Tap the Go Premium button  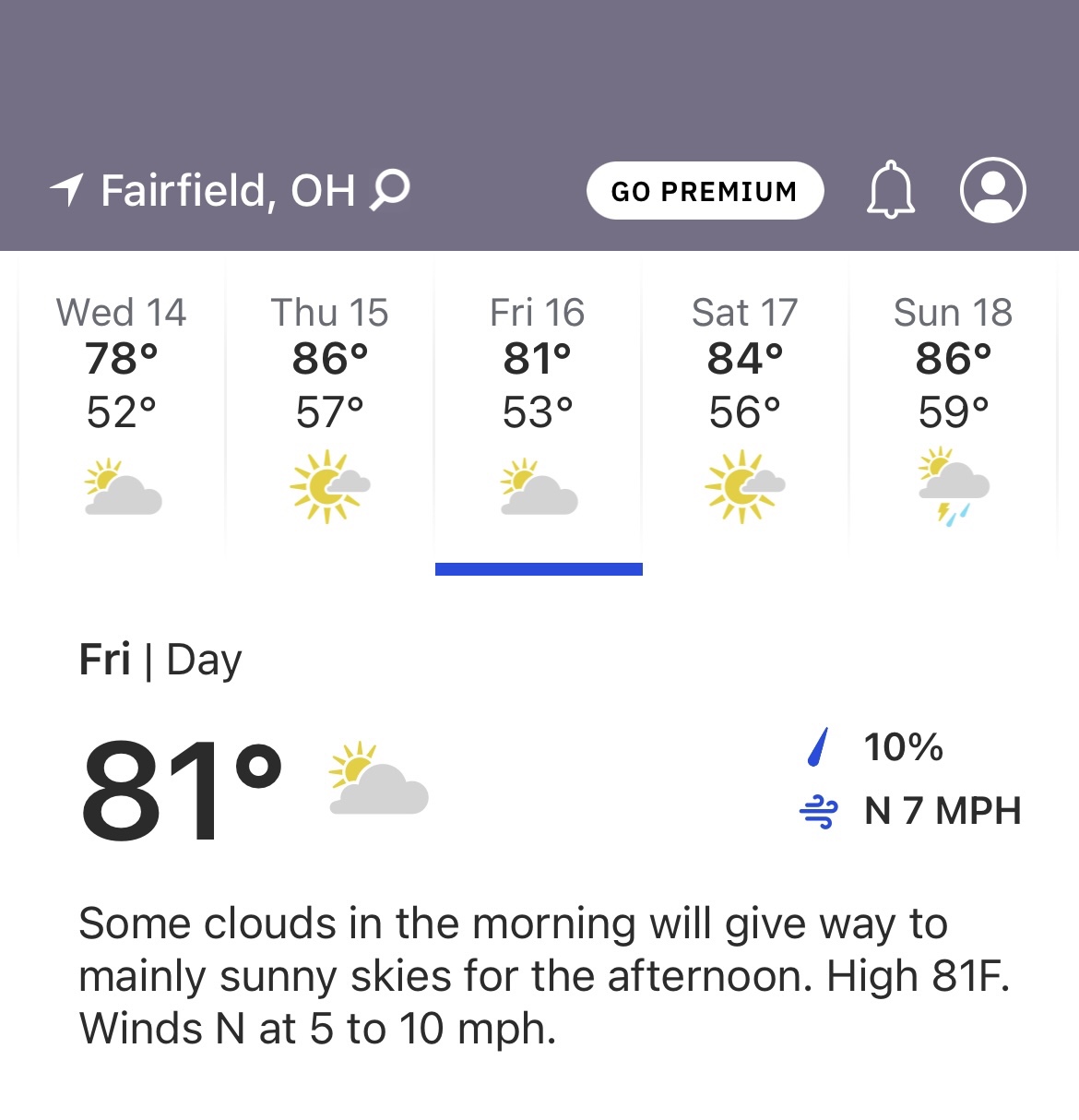(705, 191)
